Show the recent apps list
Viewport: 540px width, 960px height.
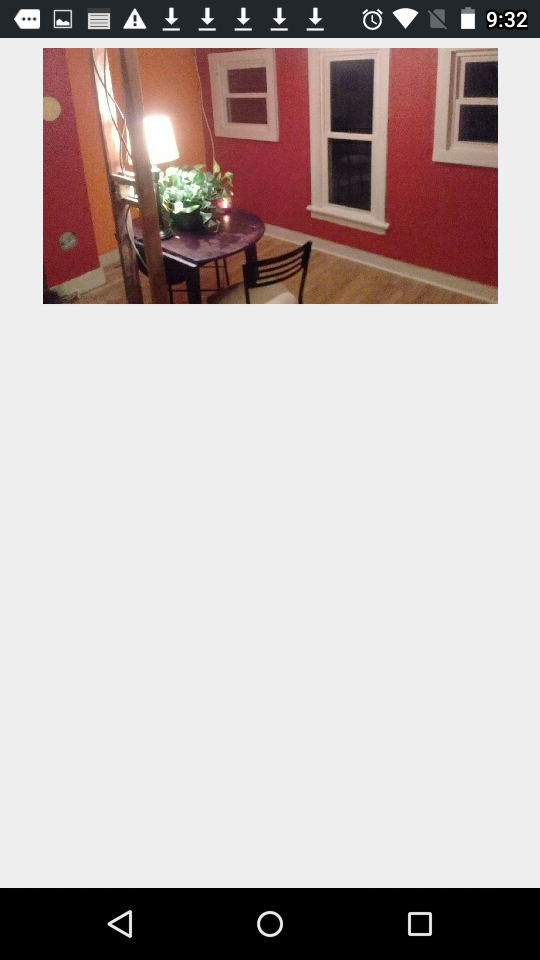pos(420,923)
